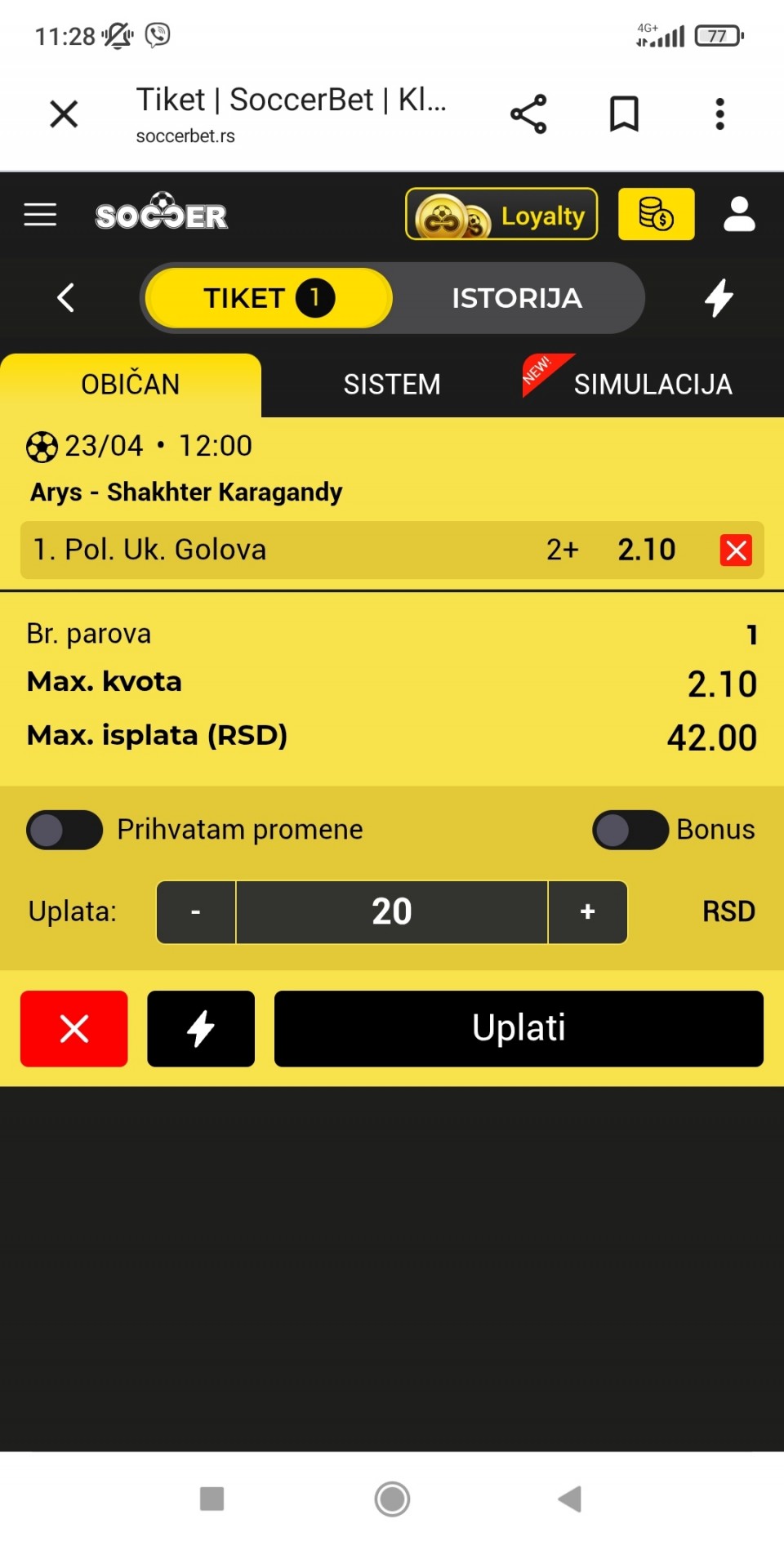
Task: Tap the black lightning quick-bet button
Action: tap(201, 1029)
